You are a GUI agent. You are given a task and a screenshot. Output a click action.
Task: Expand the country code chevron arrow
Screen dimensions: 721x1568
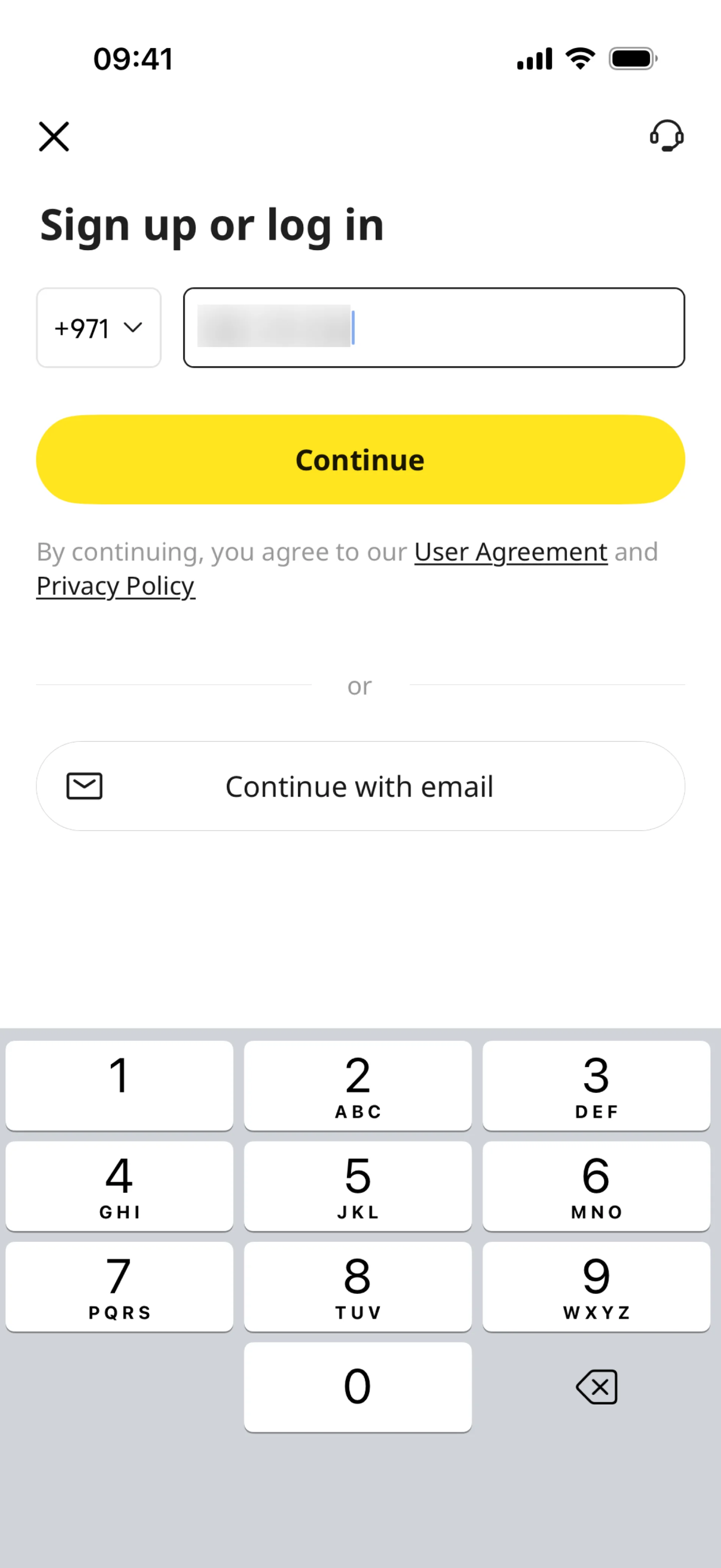[x=134, y=328]
